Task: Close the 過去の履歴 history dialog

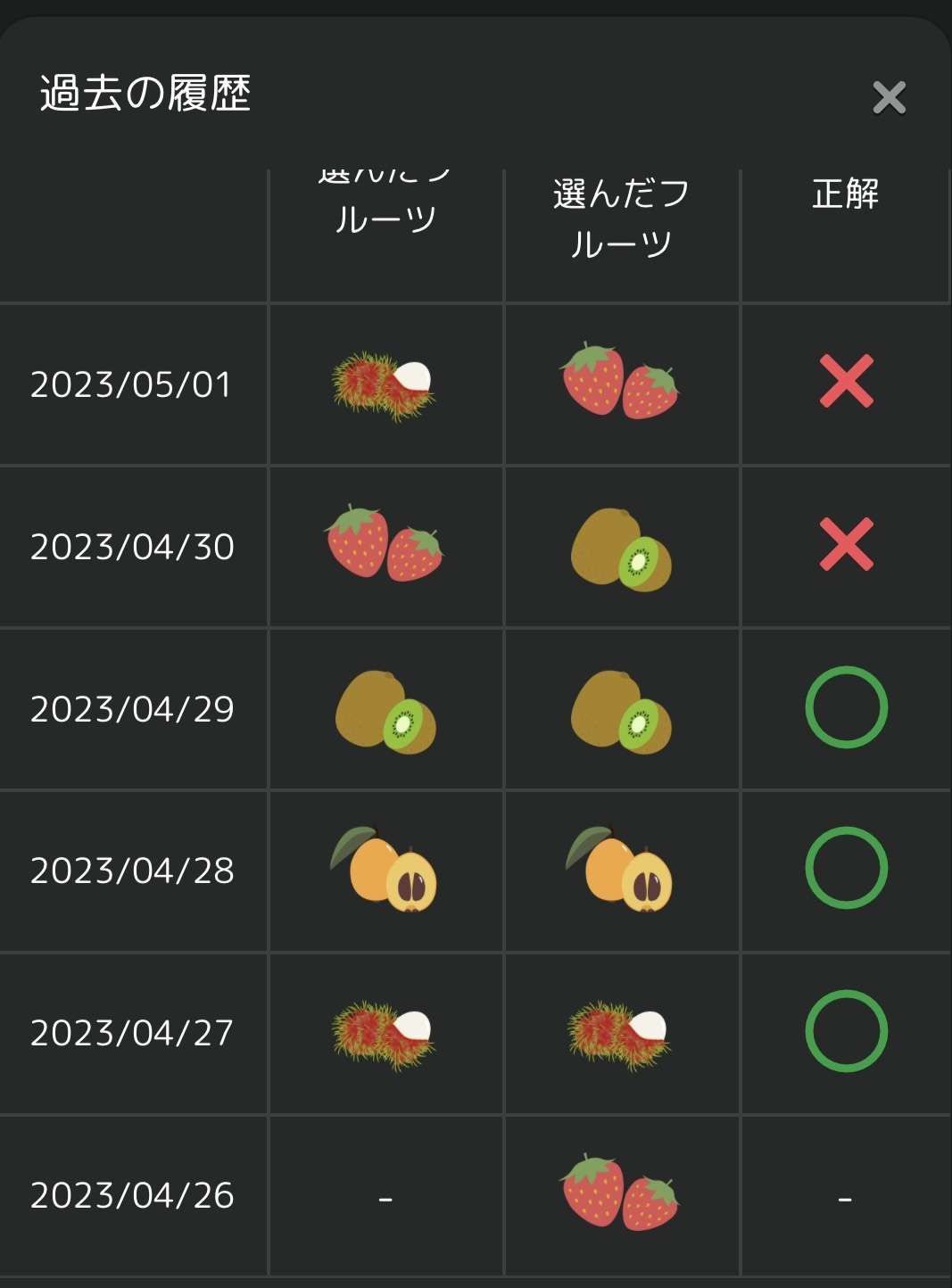Action: [x=889, y=97]
